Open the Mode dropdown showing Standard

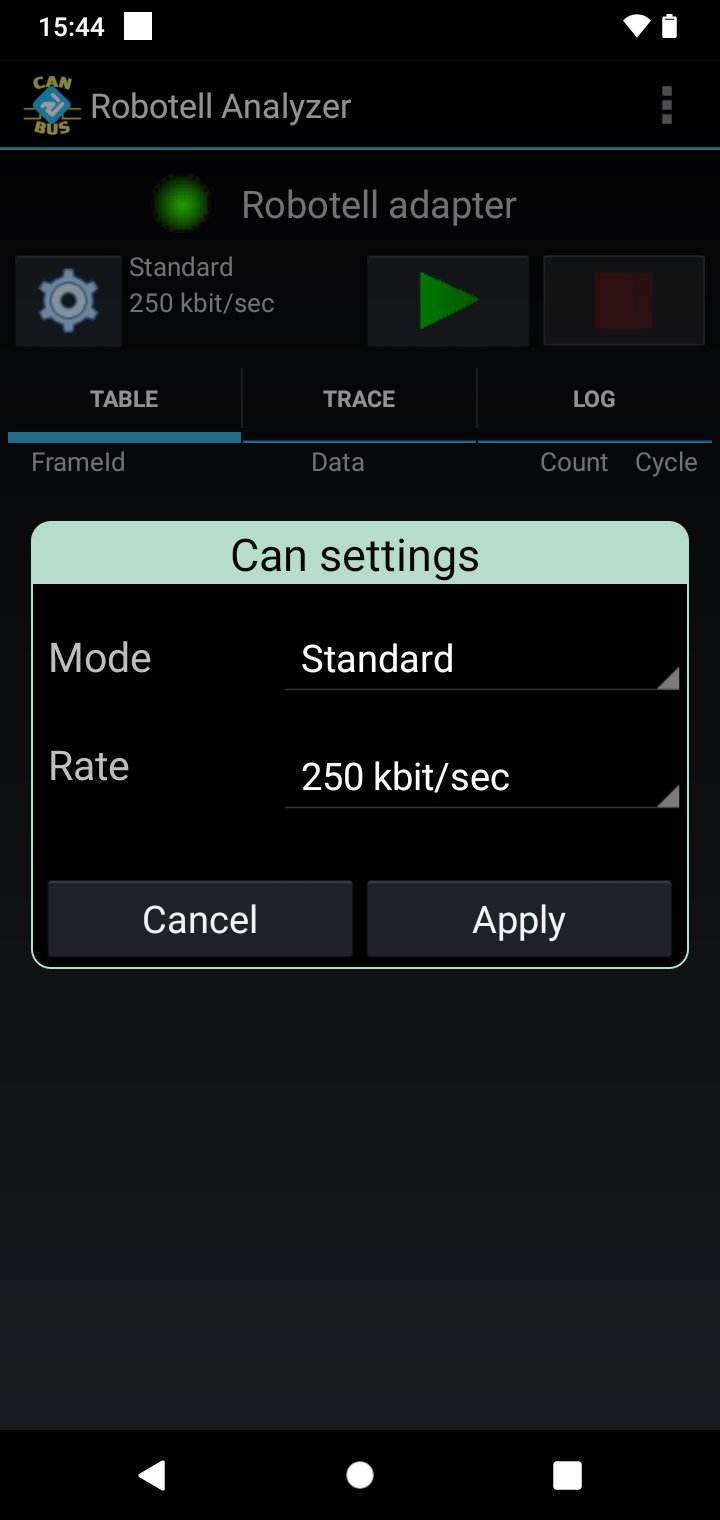coord(482,659)
